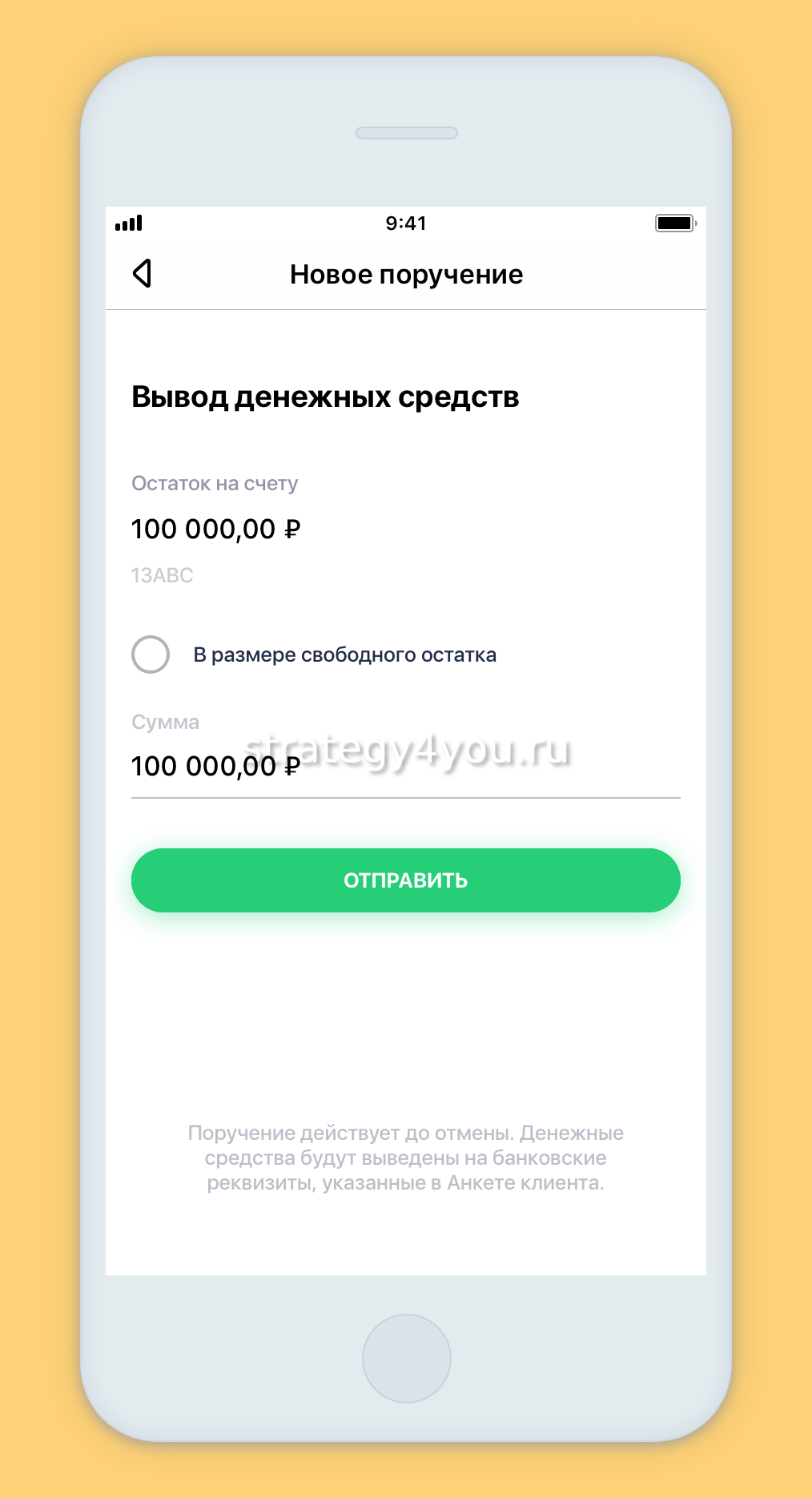Submit the order with ОТПРАВИТЬ button

pos(405,880)
